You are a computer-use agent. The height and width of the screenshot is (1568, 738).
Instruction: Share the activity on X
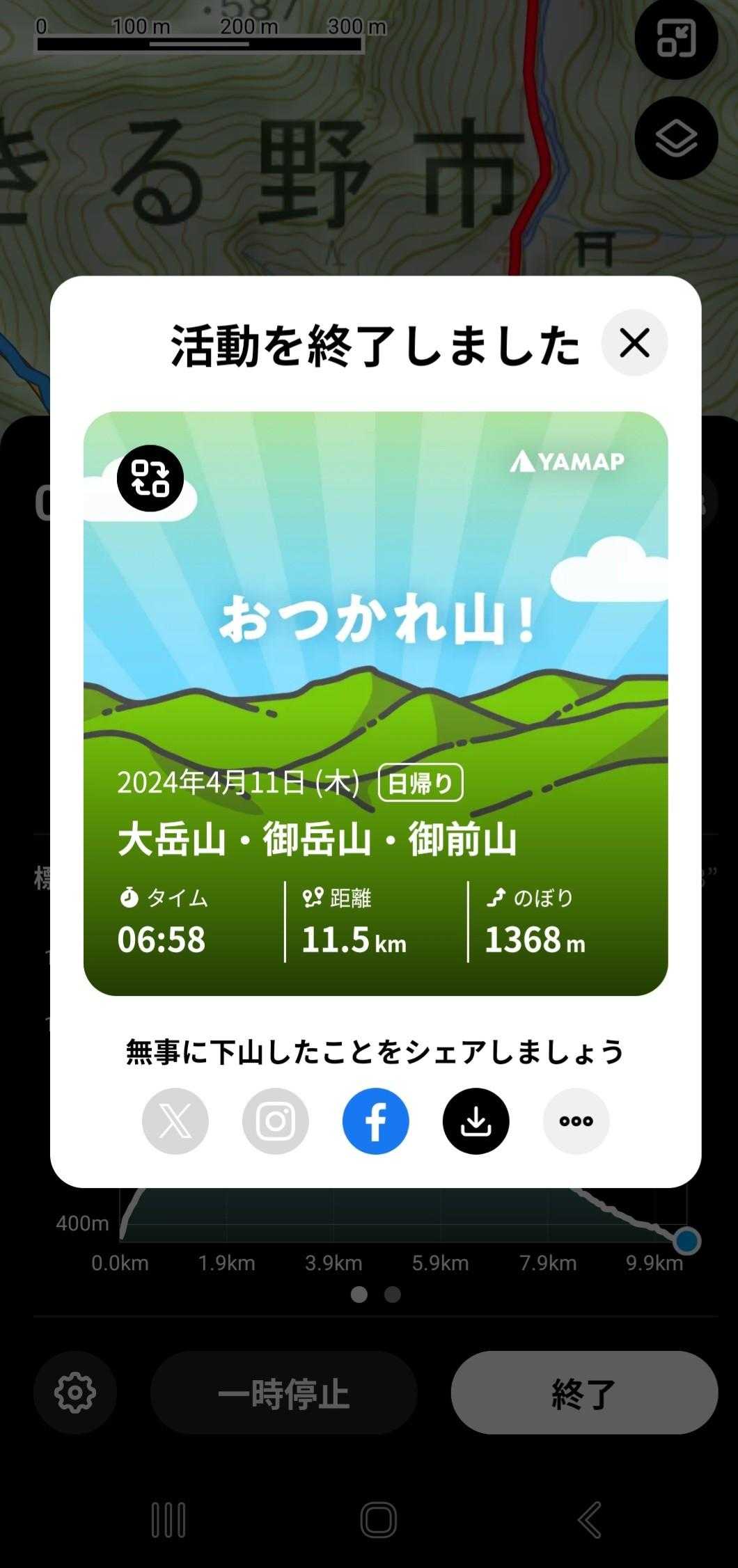(x=175, y=1121)
